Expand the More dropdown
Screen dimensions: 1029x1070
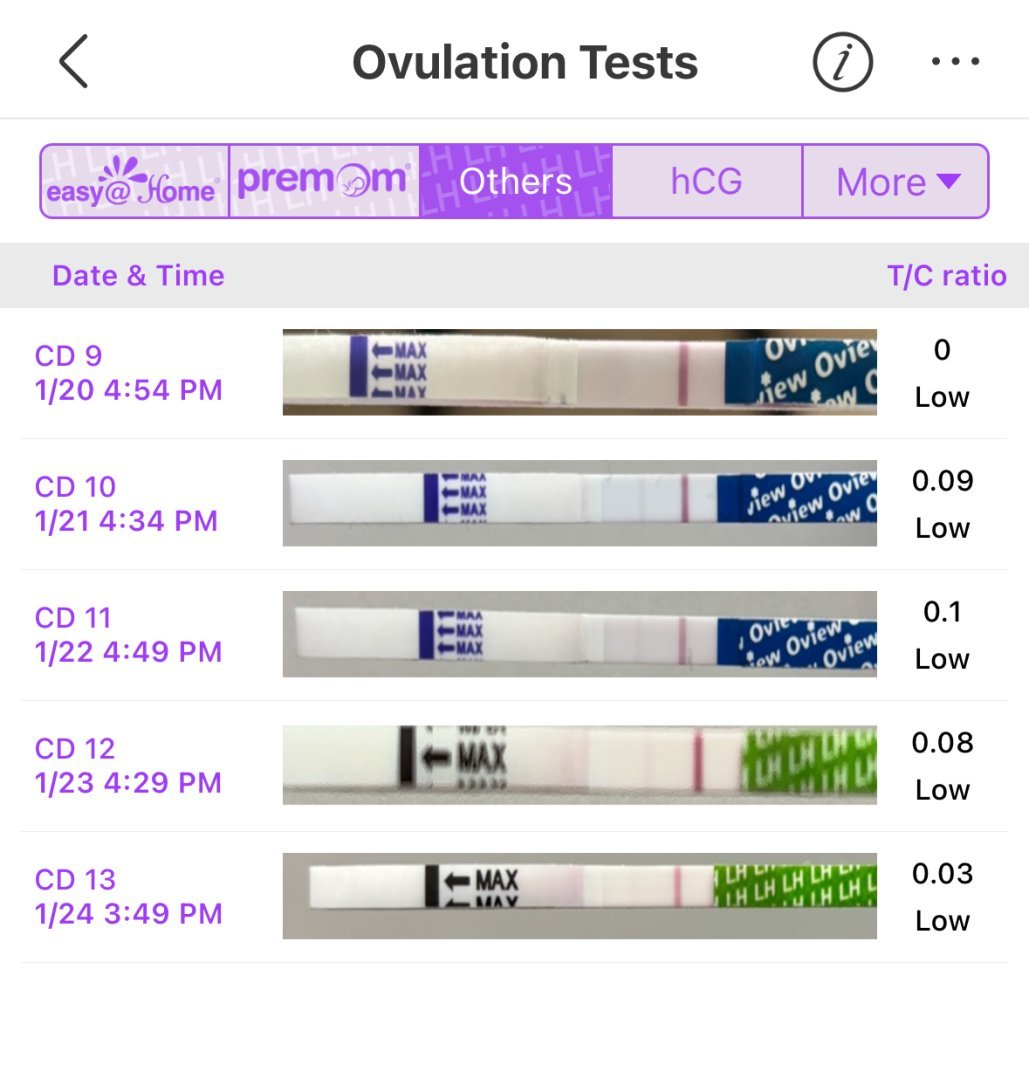tap(896, 182)
